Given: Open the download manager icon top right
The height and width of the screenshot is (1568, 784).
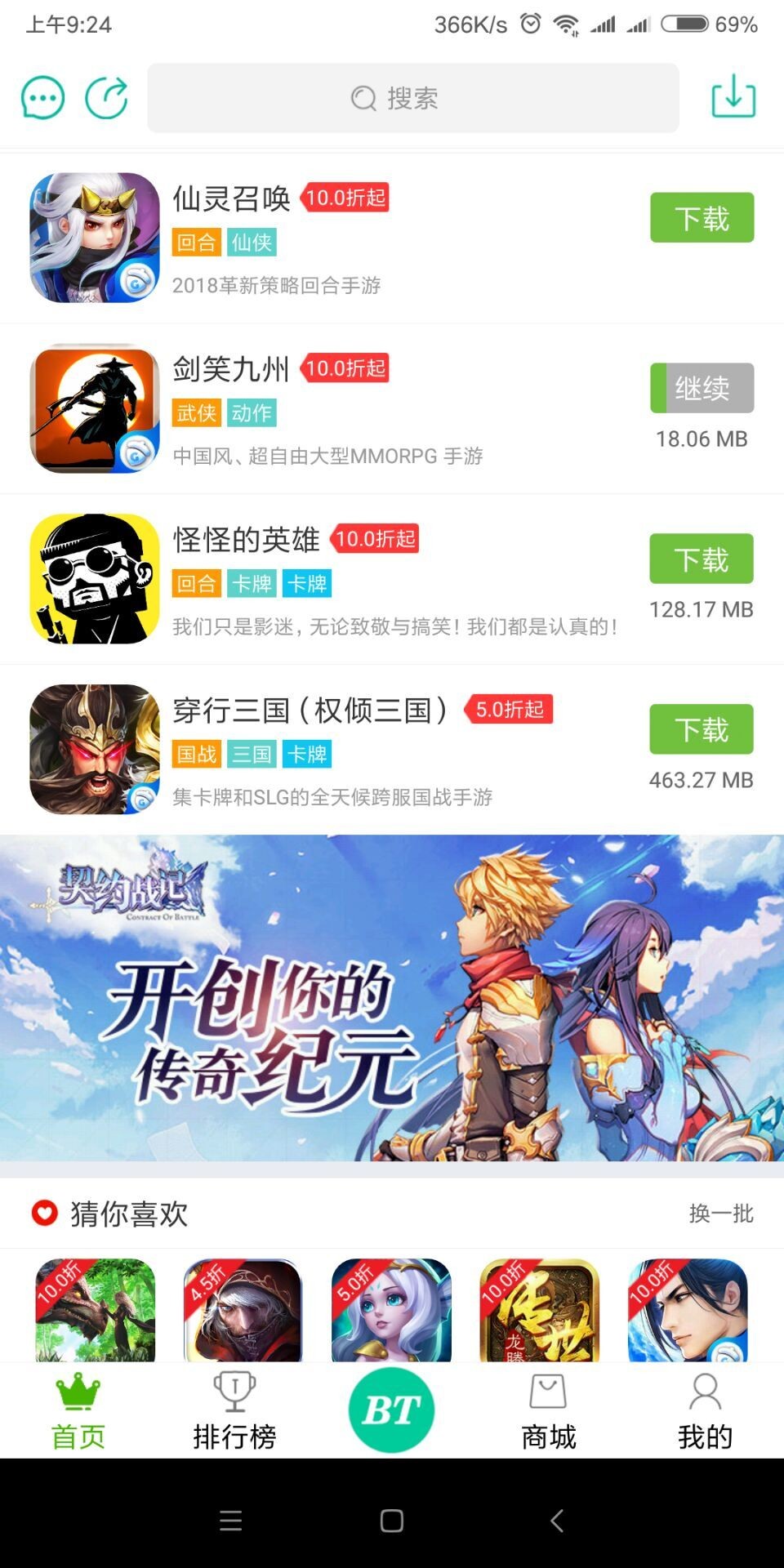Looking at the screenshot, I should click(733, 96).
